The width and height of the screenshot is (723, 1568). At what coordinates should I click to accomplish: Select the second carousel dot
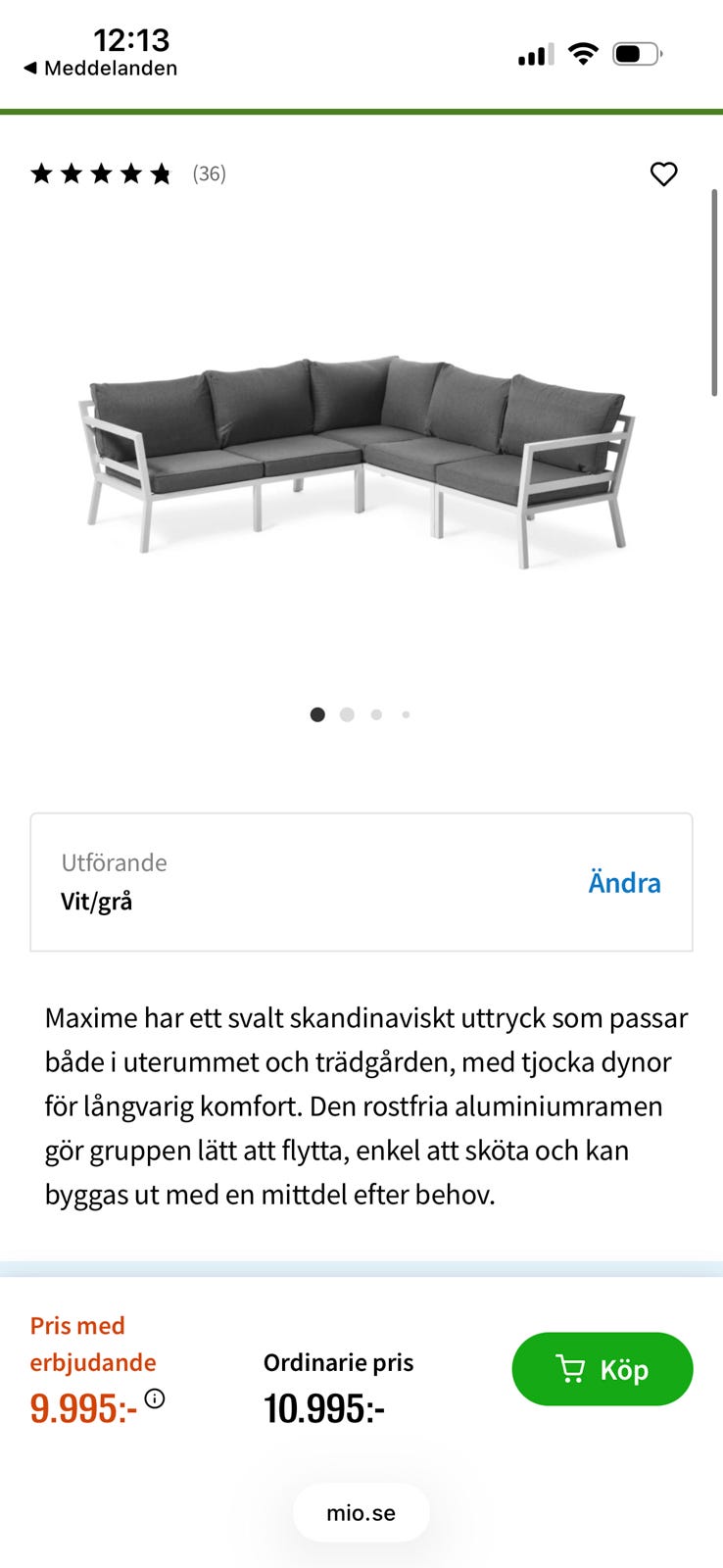coord(346,714)
